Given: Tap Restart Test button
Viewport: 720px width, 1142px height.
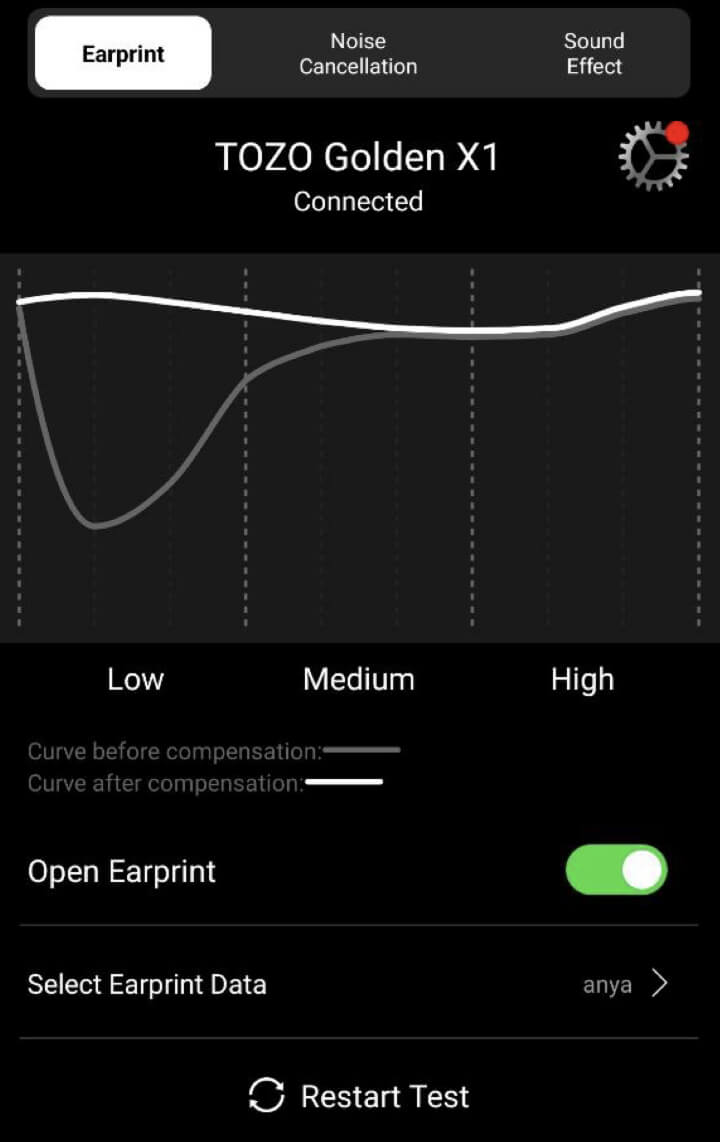Looking at the screenshot, I should point(359,1096).
